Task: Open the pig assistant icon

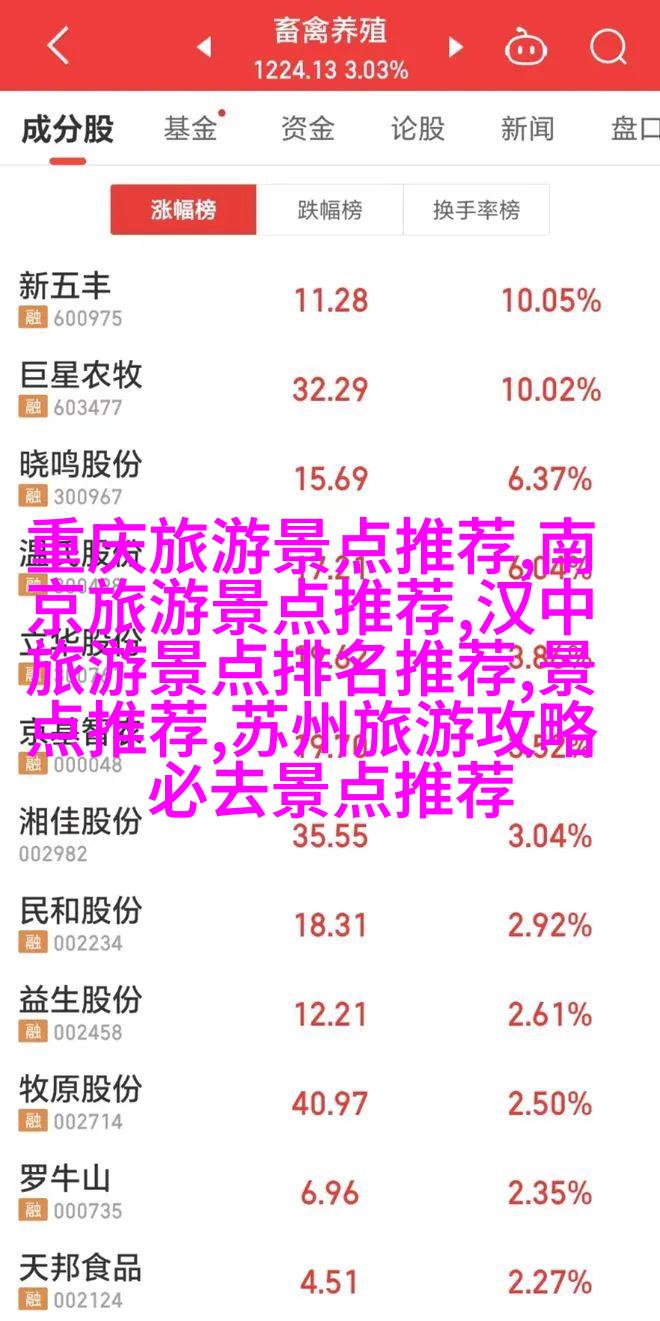Action: pos(523,46)
